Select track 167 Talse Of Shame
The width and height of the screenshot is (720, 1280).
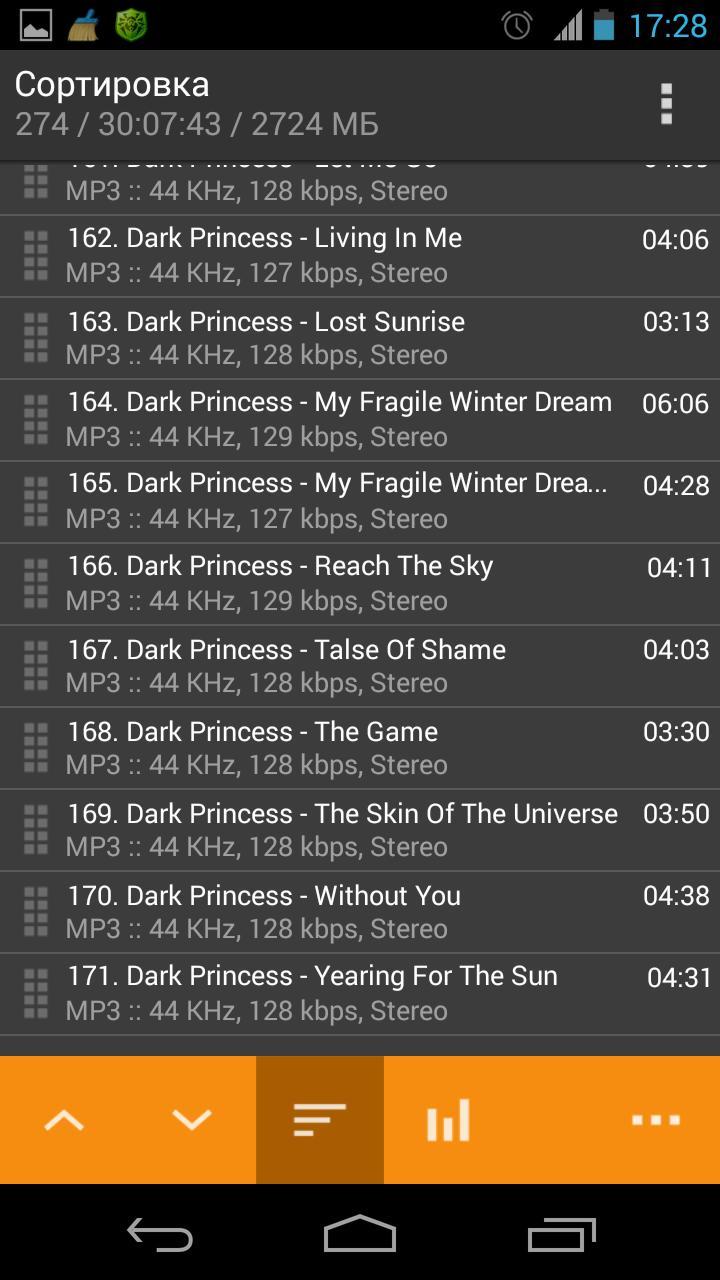[x=340, y=666]
